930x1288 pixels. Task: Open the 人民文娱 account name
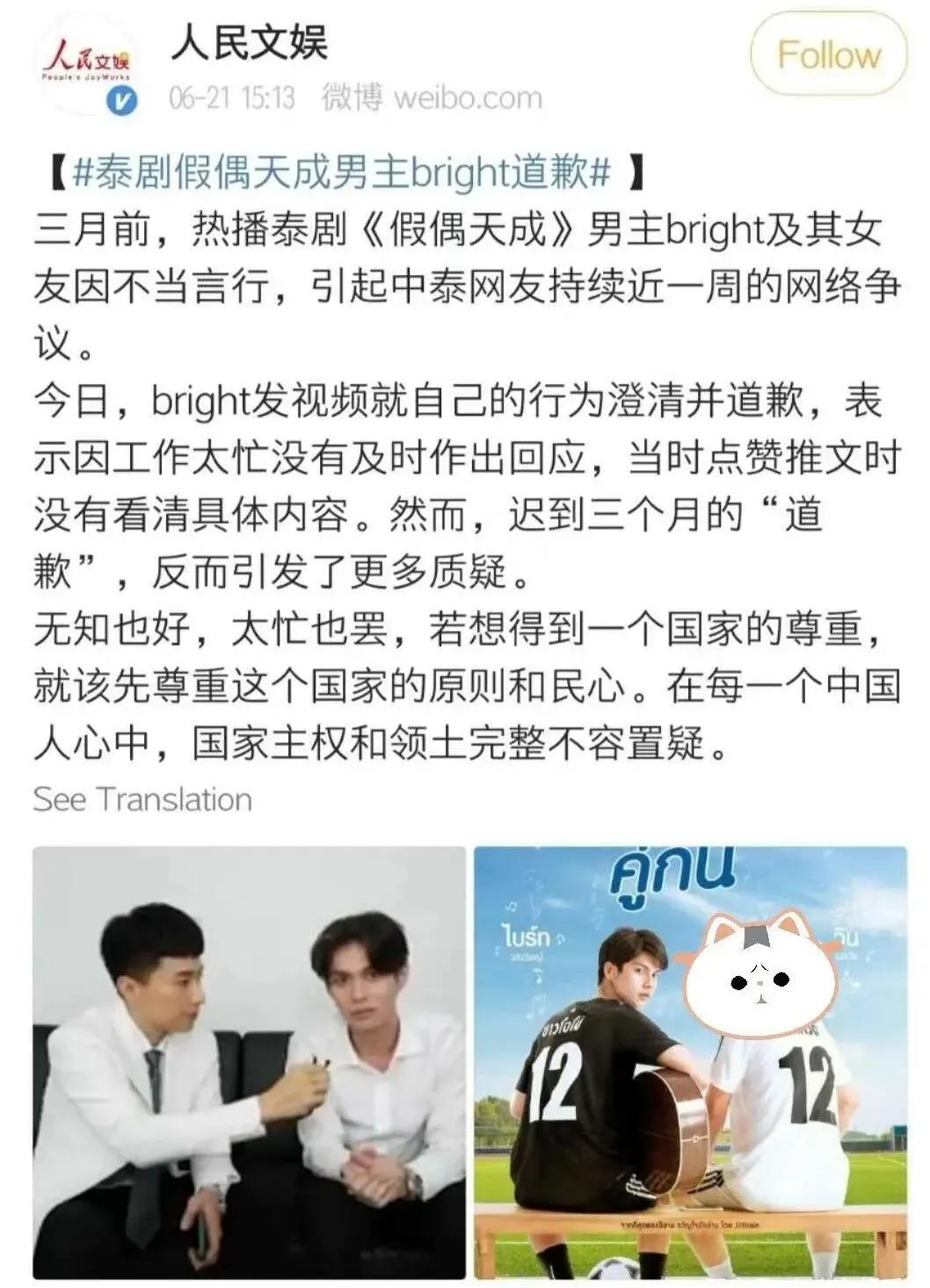[x=248, y=42]
